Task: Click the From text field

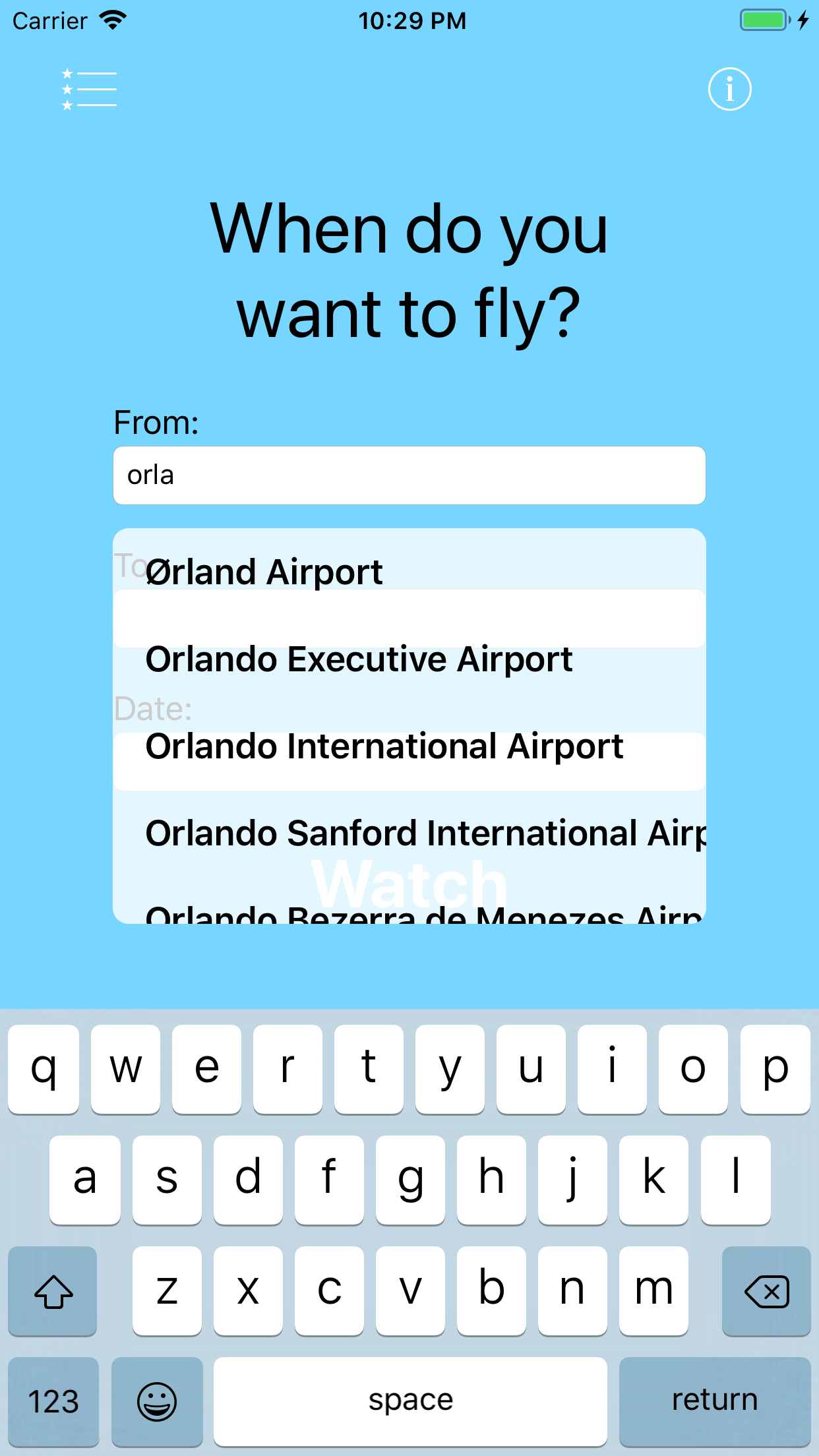Action: 409,475
